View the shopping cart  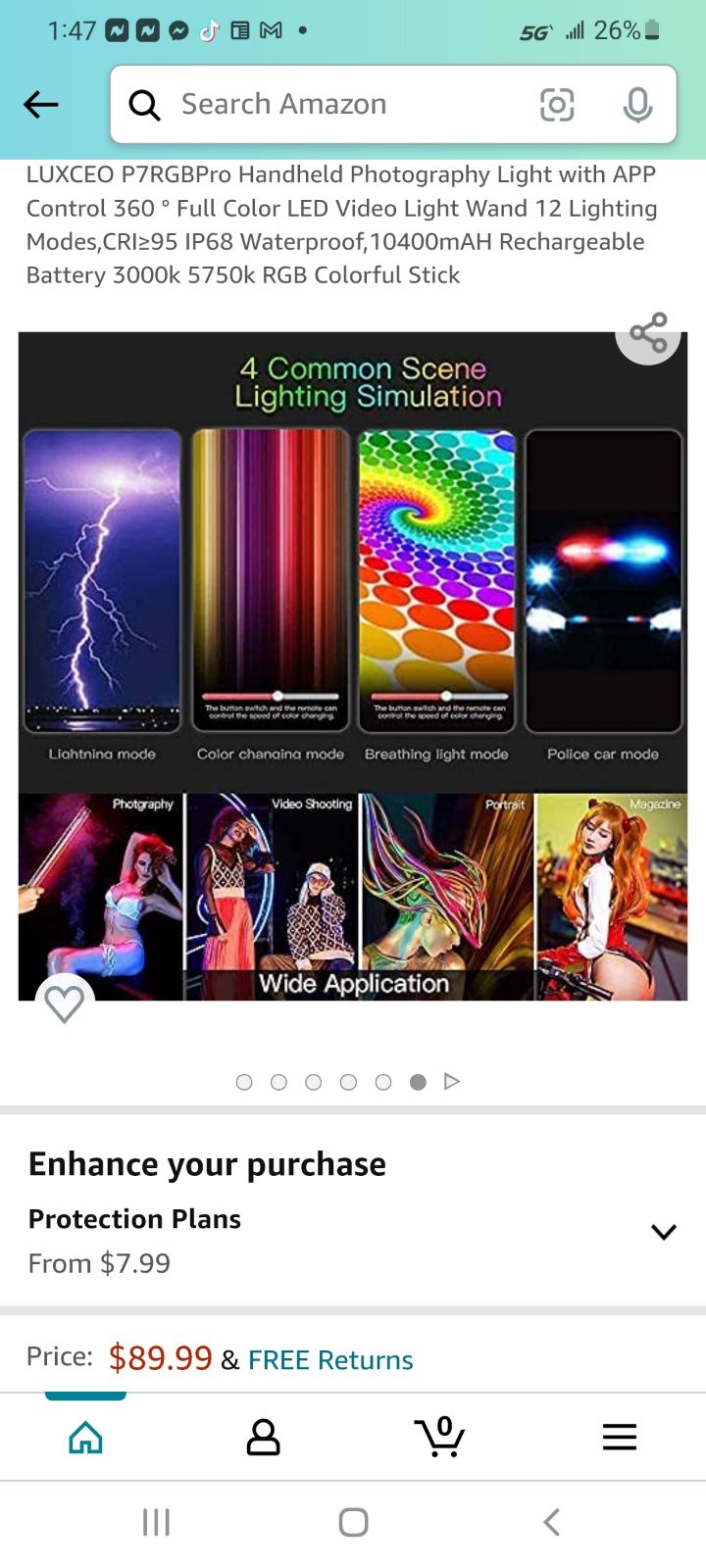(439, 1437)
